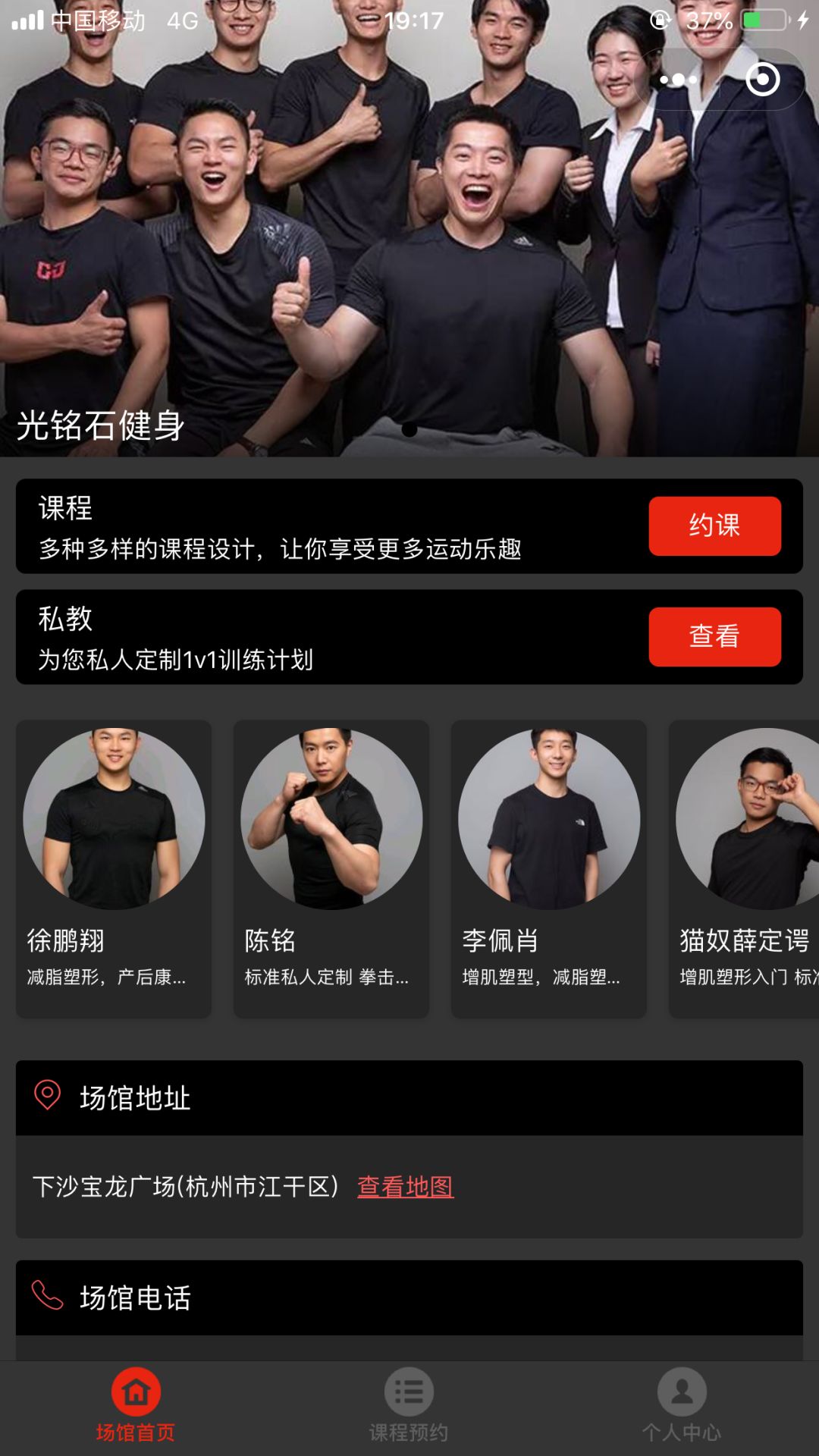The image size is (819, 1456).
Task: Tap 查看 to view personal training
Action: coord(714,636)
